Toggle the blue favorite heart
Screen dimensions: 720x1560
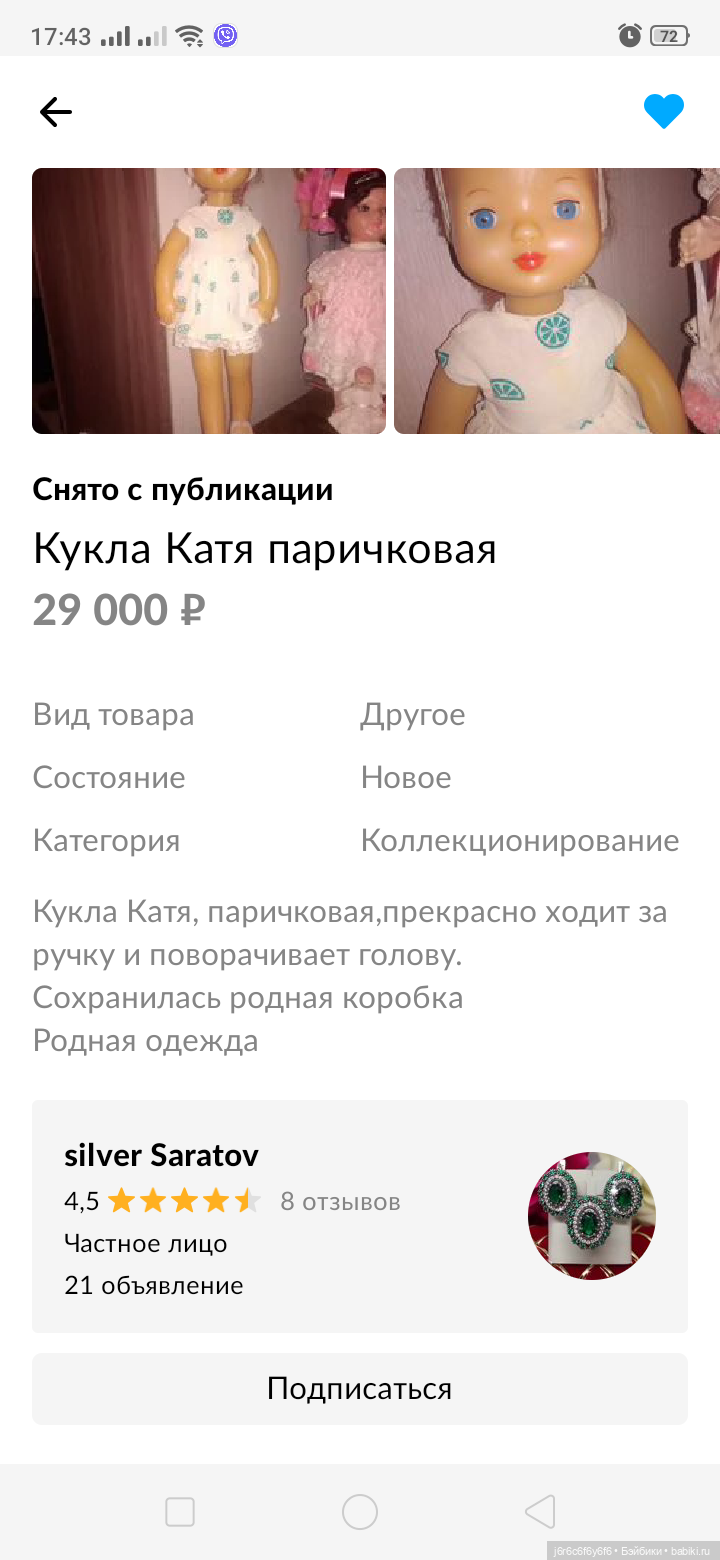[x=663, y=111]
